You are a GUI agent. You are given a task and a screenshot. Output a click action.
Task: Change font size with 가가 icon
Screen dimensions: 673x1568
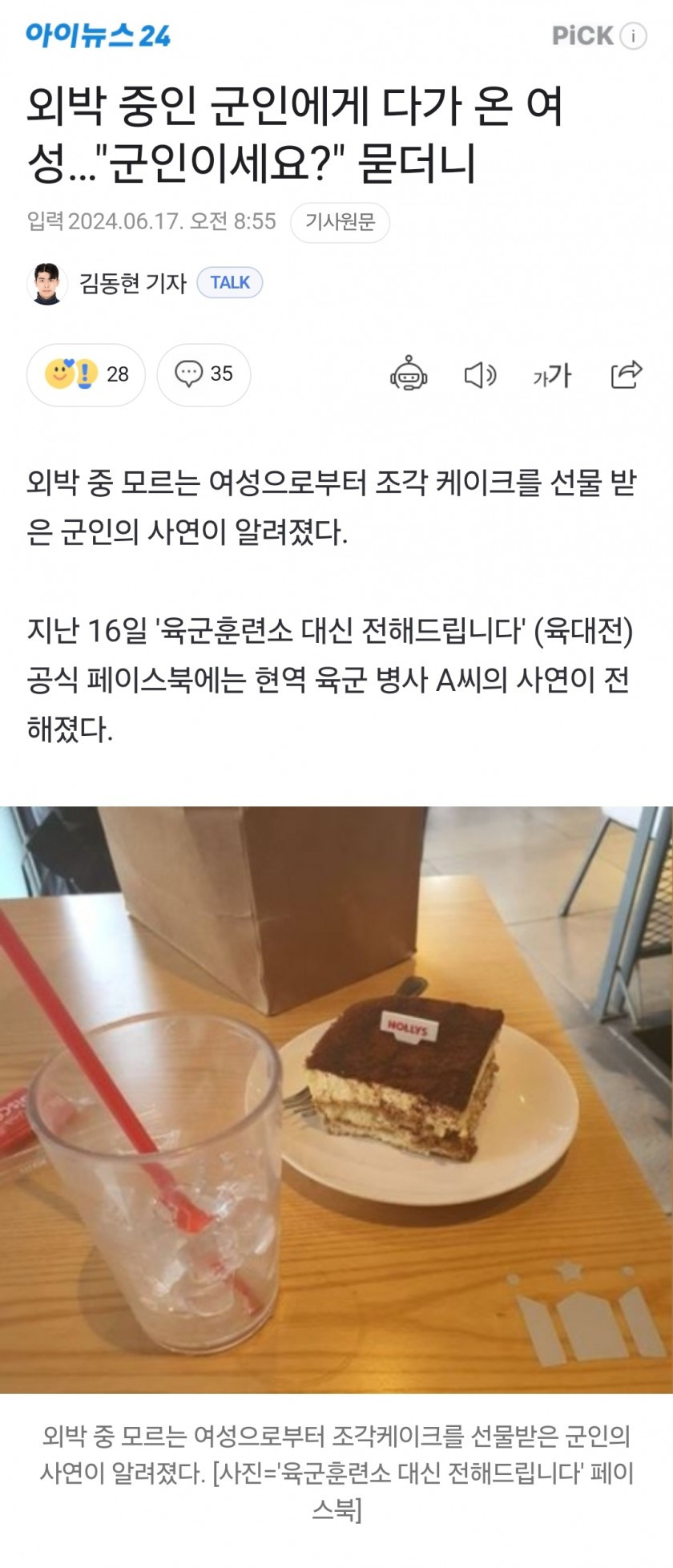552,374
